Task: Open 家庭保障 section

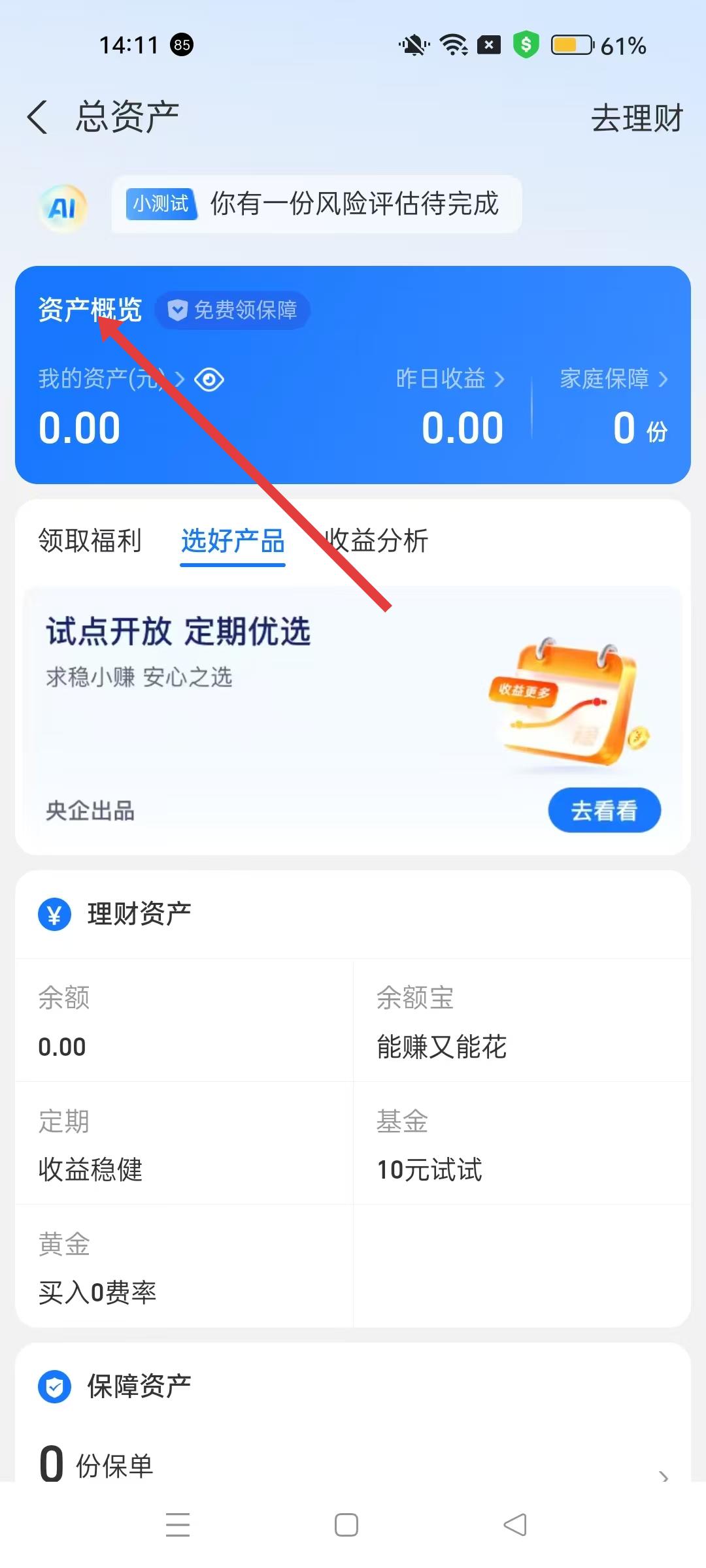Action: point(613,380)
